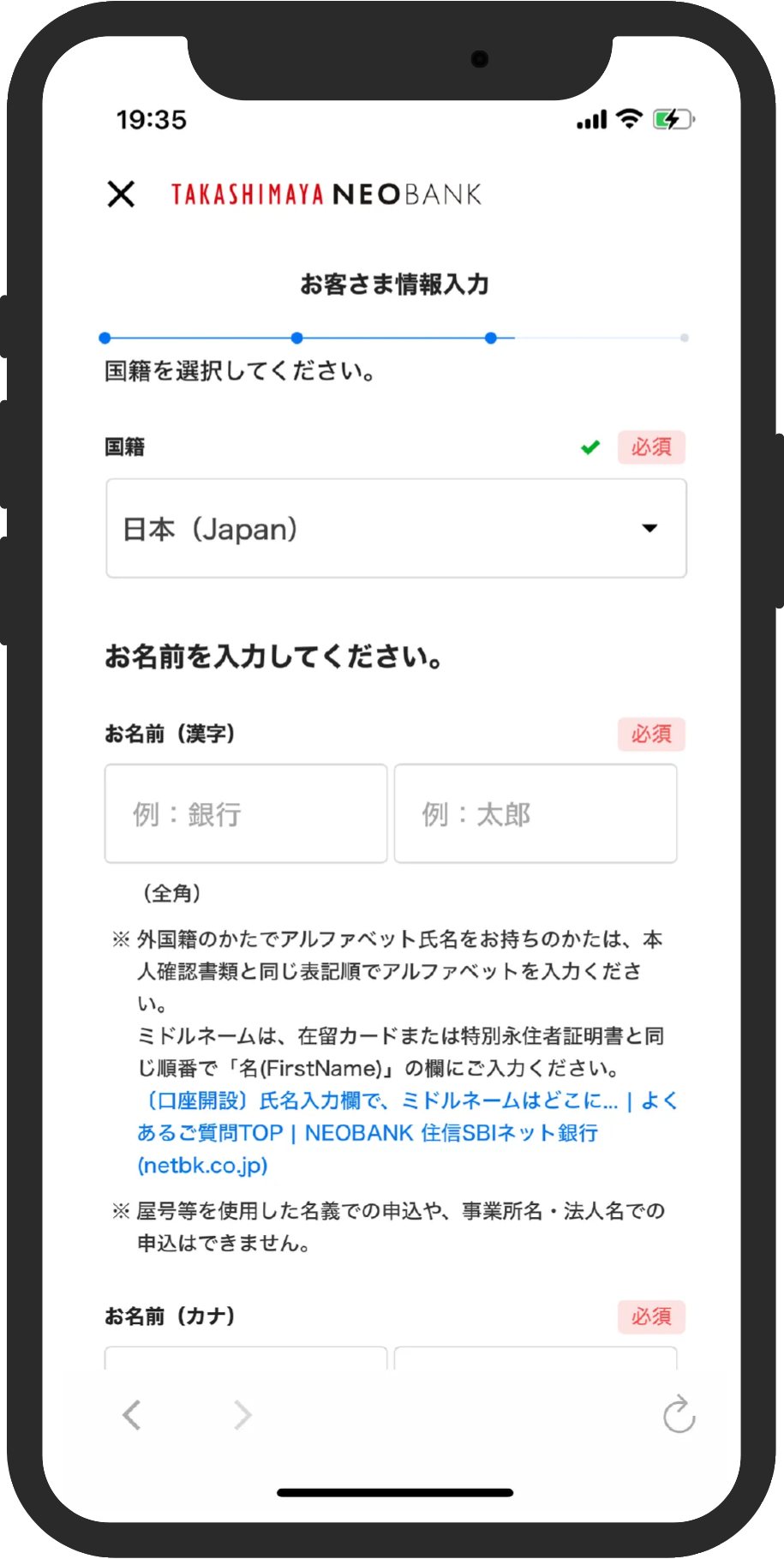This screenshot has height=1559, width=784.
Task: Tap the kanji family name field (例：銀行)
Action: [246, 813]
